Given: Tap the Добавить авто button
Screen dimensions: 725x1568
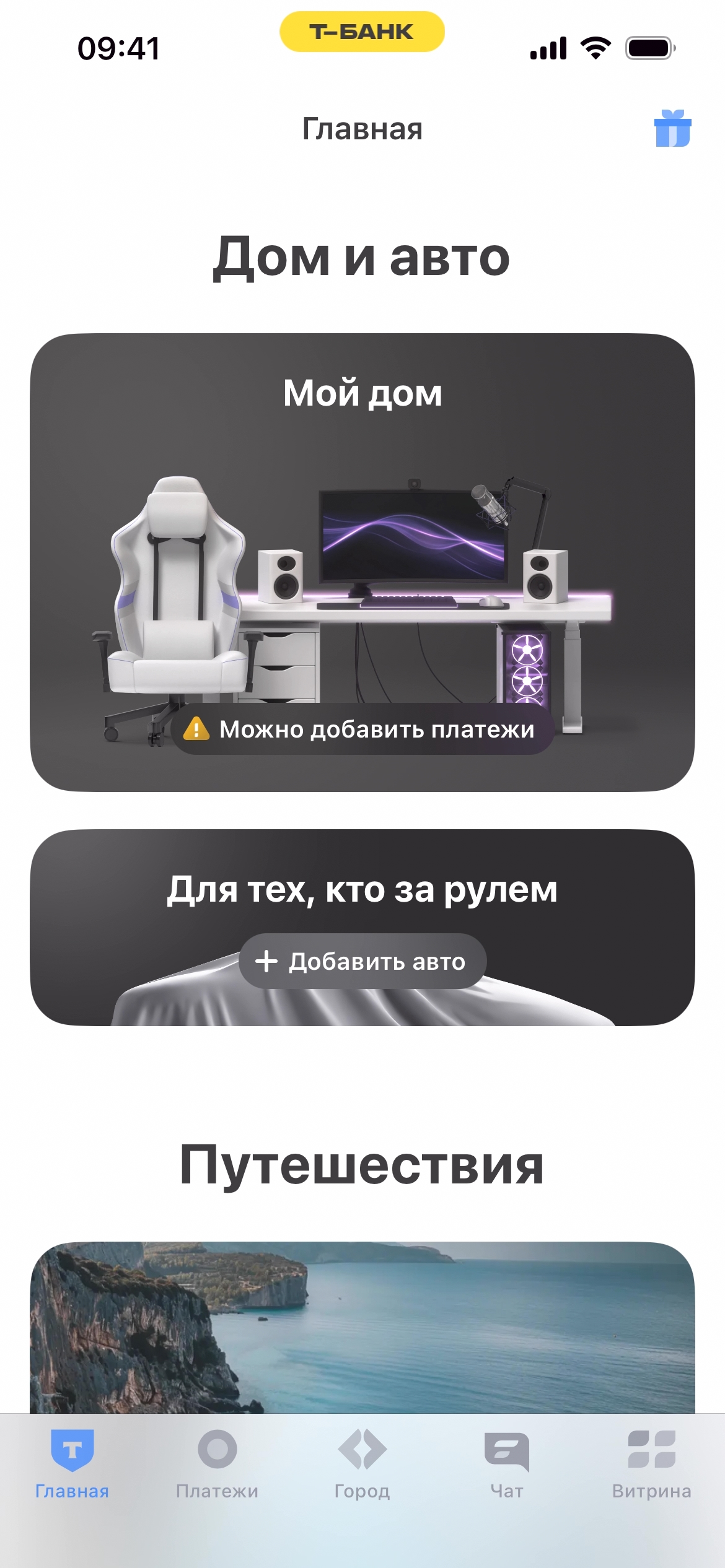Looking at the screenshot, I should click(x=362, y=961).
